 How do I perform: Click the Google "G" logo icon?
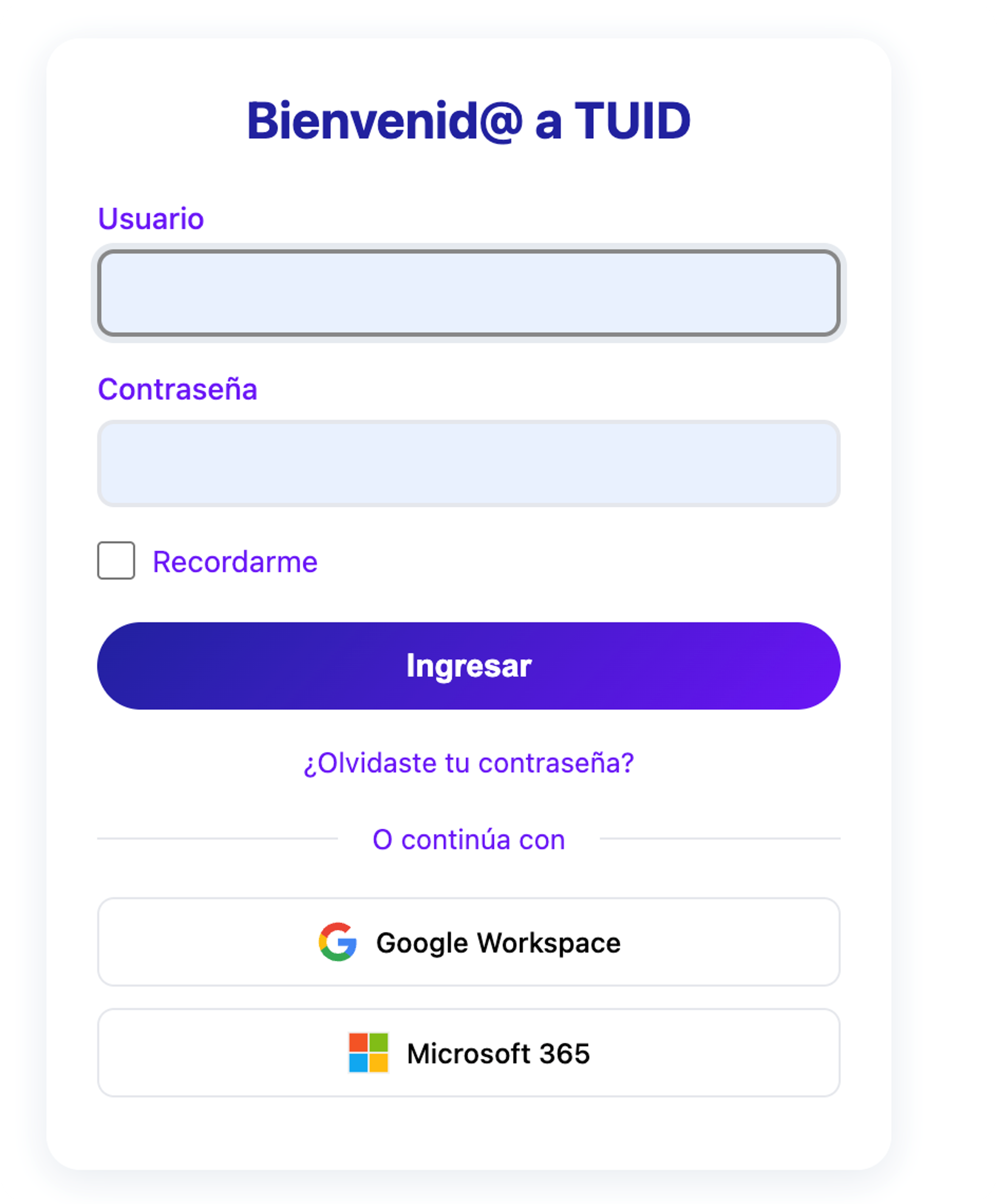point(337,942)
